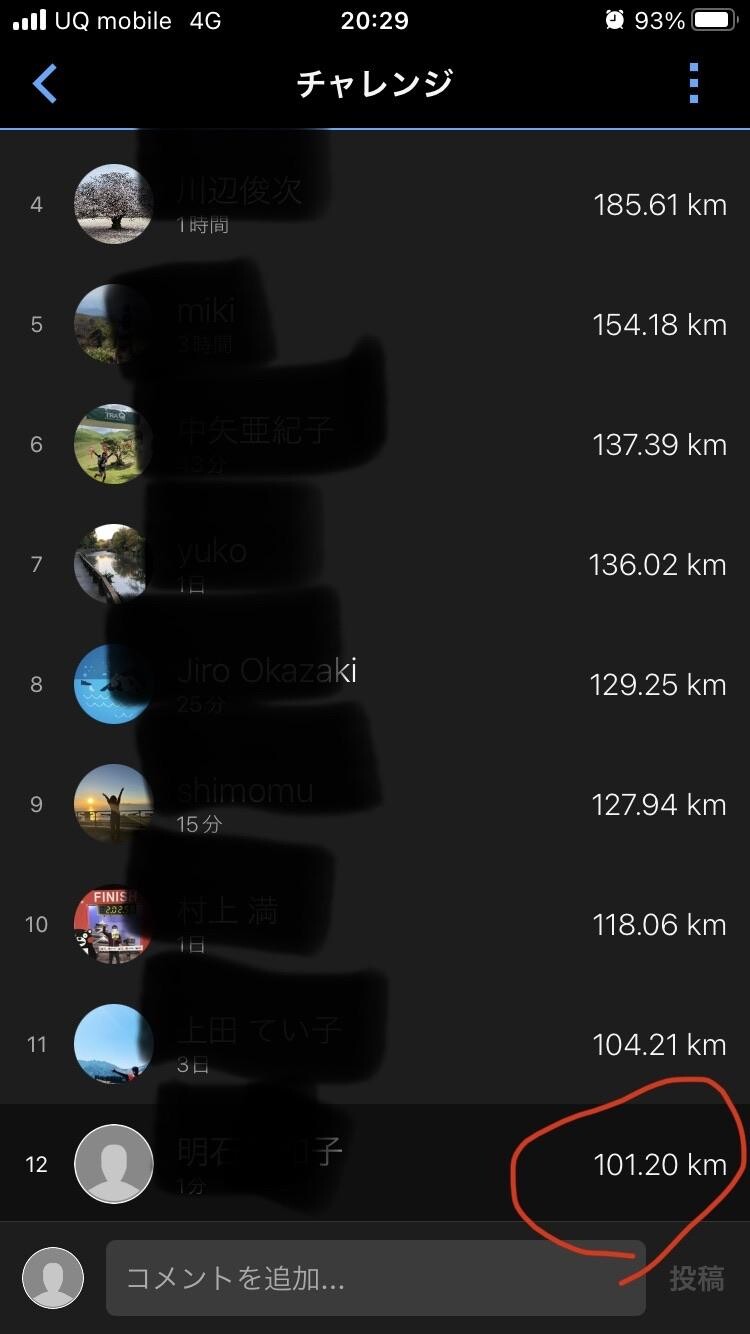Open rank 12 row with 101.20 km
This screenshot has height=1334, width=750.
click(x=375, y=1164)
